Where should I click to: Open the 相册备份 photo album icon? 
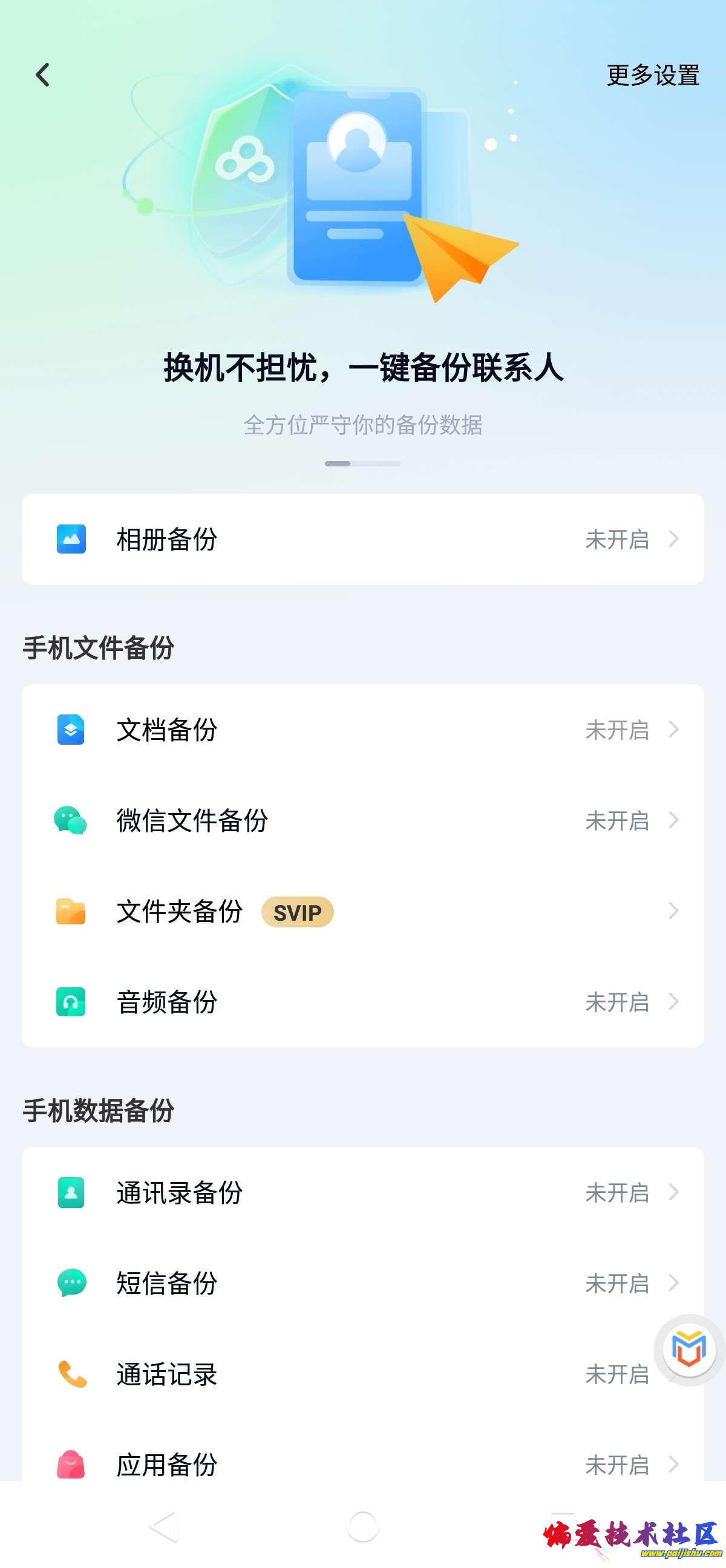[x=72, y=538]
